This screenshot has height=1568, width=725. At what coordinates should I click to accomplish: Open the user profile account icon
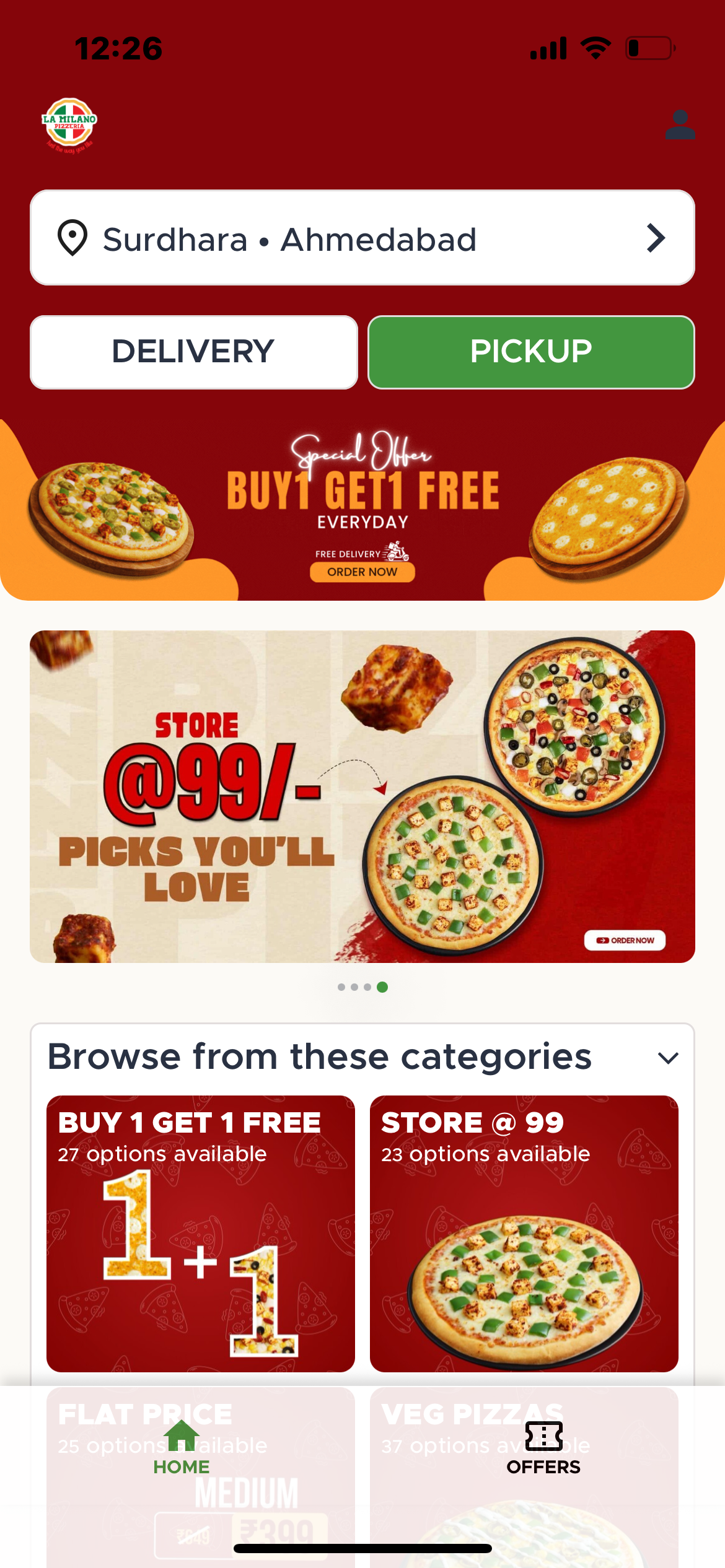point(679,125)
